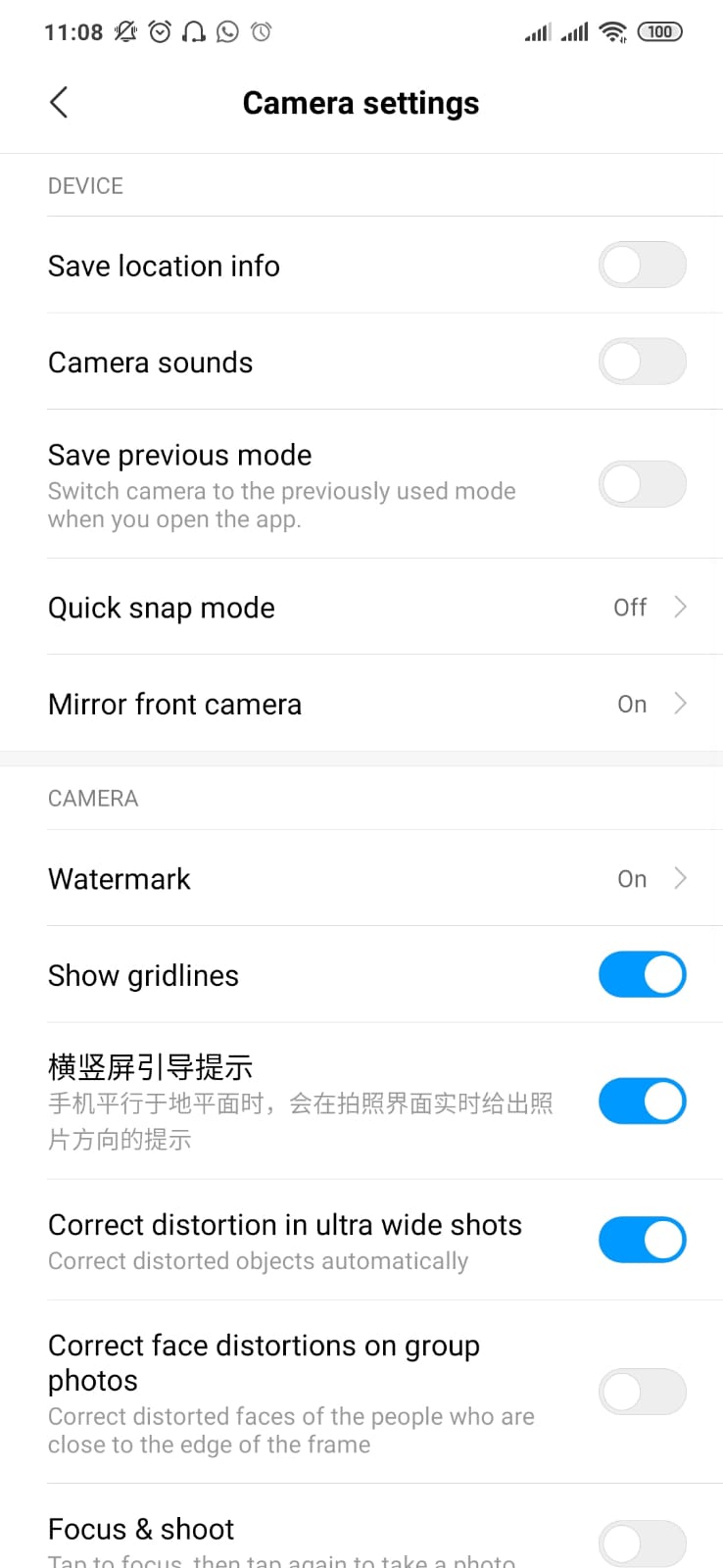Disable Show gridlines
The height and width of the screenshot is (1568, 723).
(642, 976)
